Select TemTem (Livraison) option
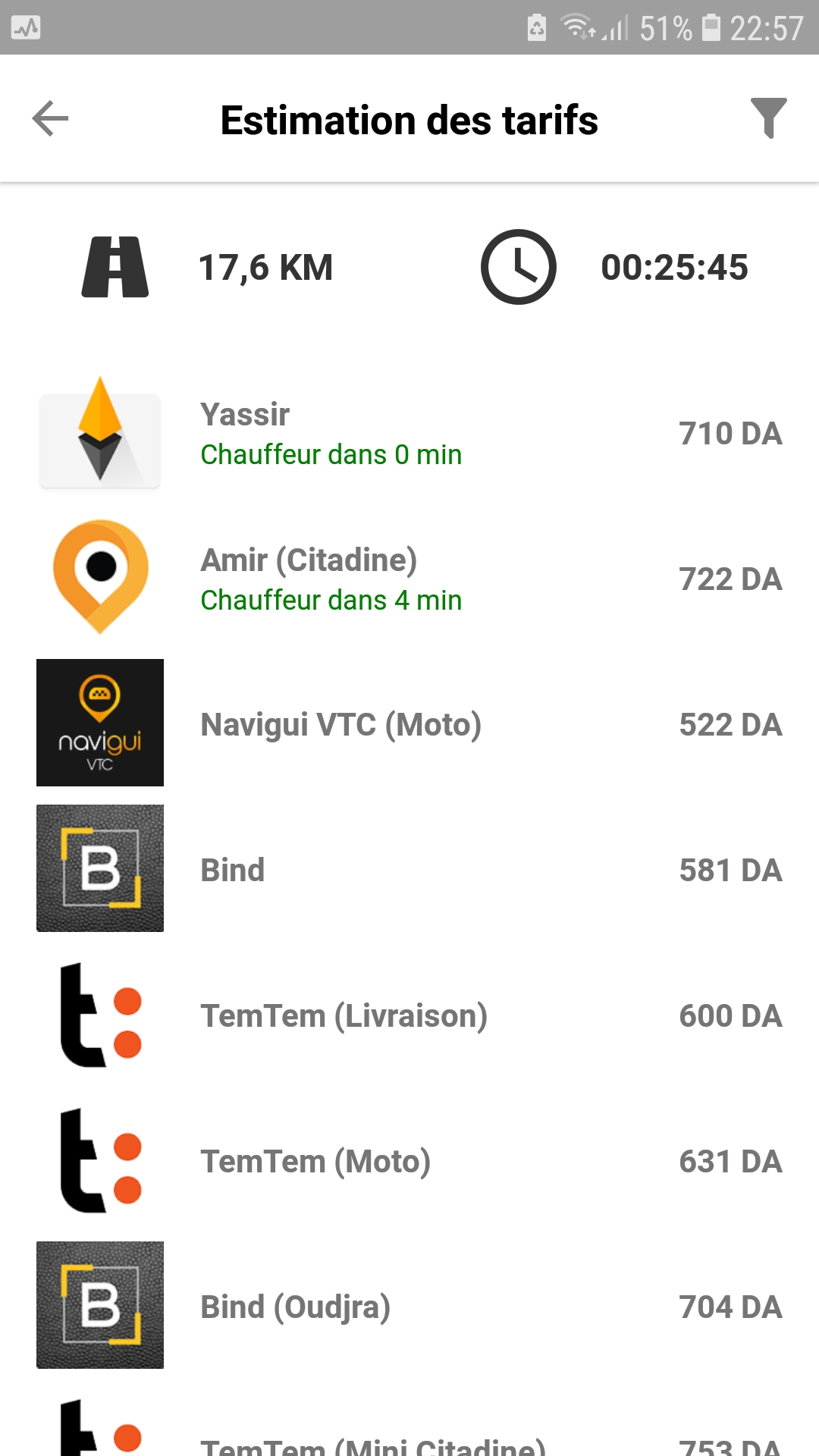 point(409,1015)
